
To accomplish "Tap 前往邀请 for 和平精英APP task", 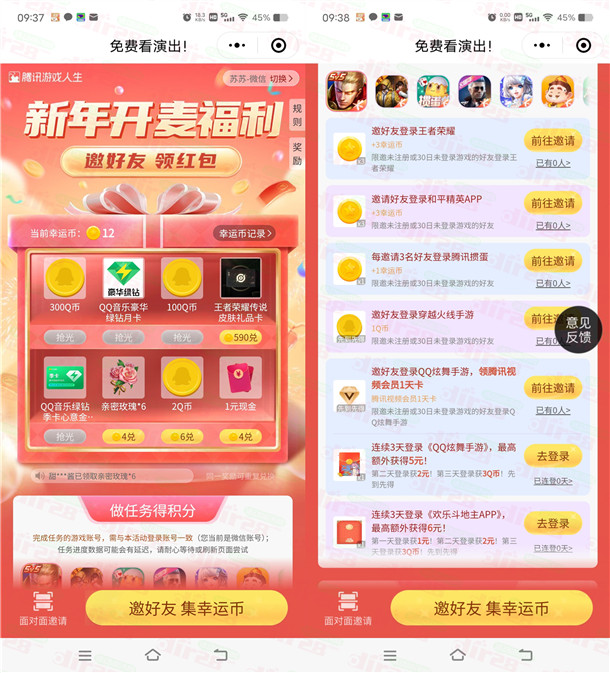I will (x=553, y=203).
